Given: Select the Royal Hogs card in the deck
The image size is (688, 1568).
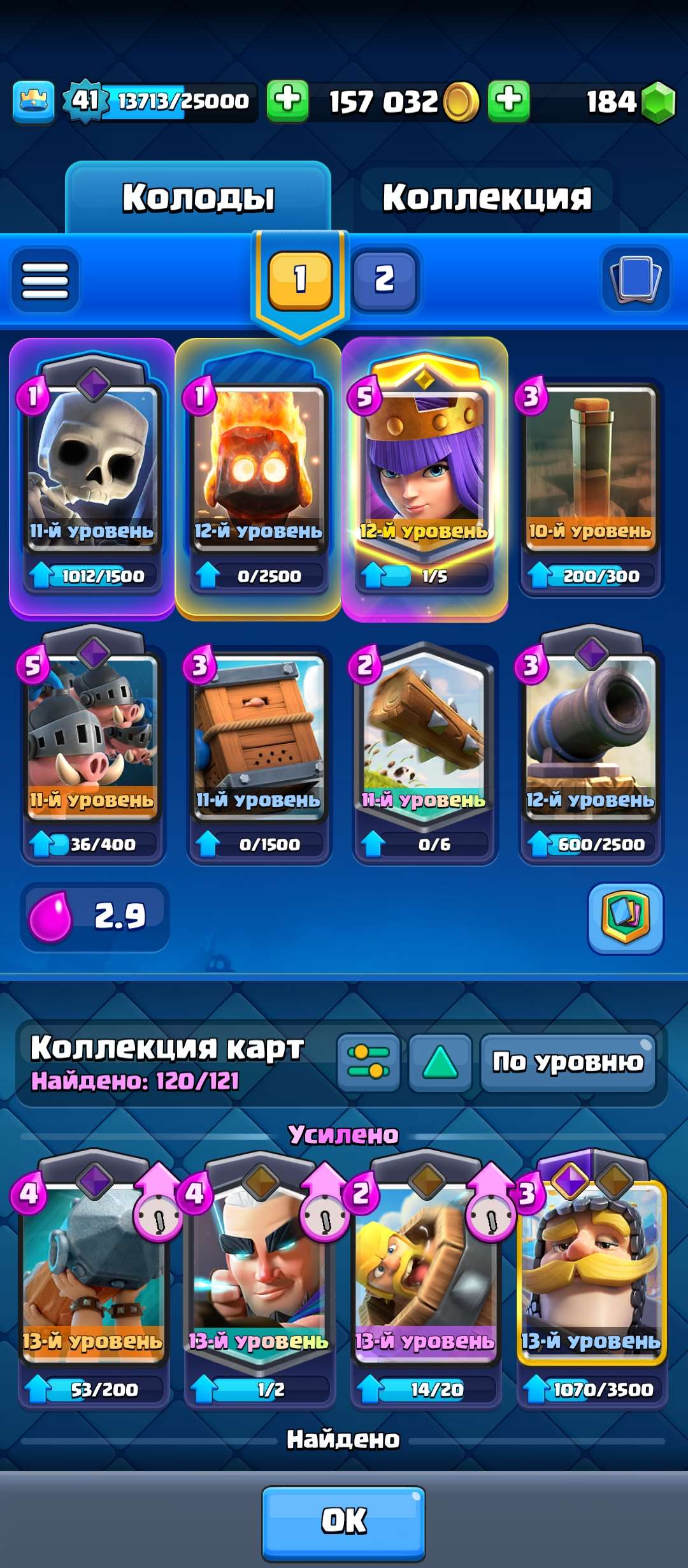Looking at the screenshot, I should click(91, 733).
